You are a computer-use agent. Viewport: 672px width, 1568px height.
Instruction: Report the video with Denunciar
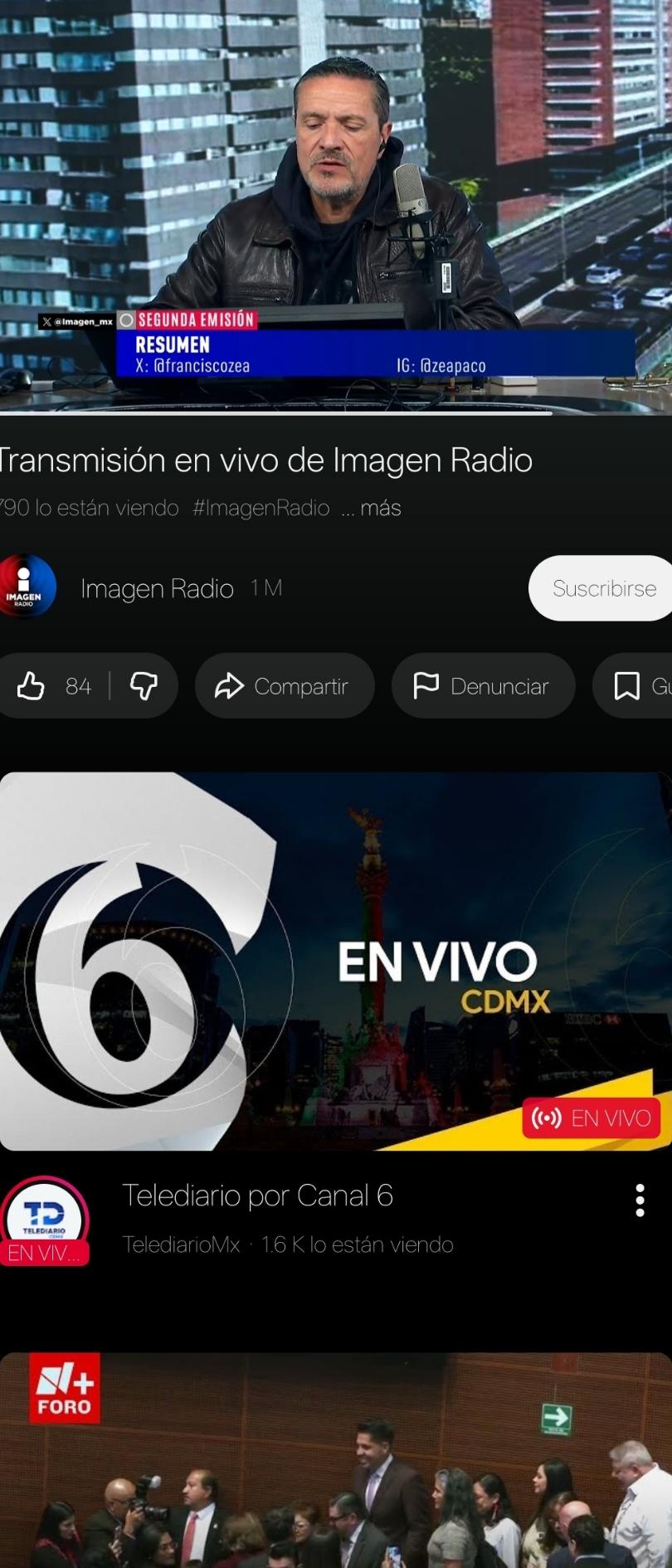tap(482, 686)
